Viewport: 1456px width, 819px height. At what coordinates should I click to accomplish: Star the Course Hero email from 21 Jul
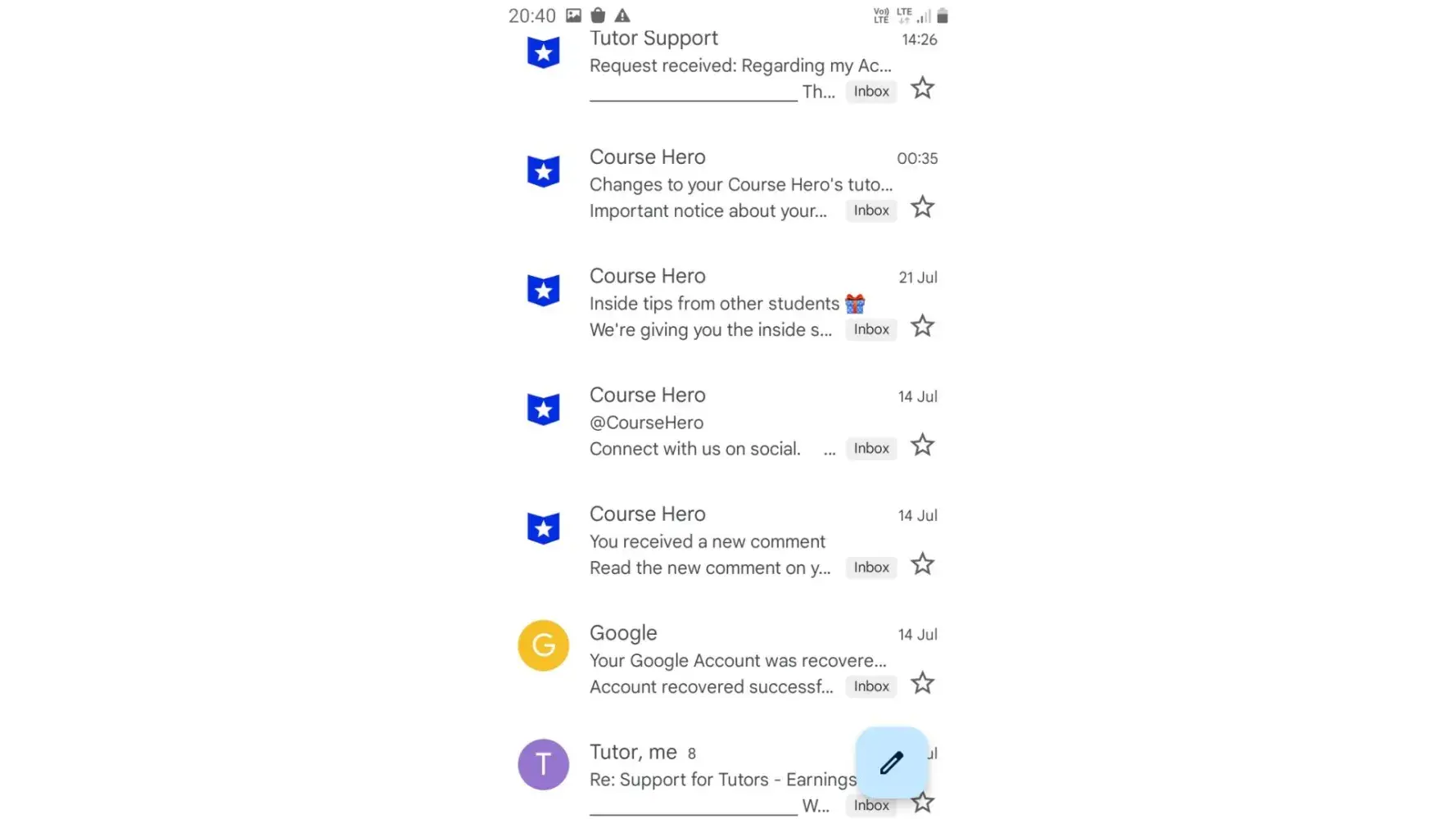click(x=922, y=326)
